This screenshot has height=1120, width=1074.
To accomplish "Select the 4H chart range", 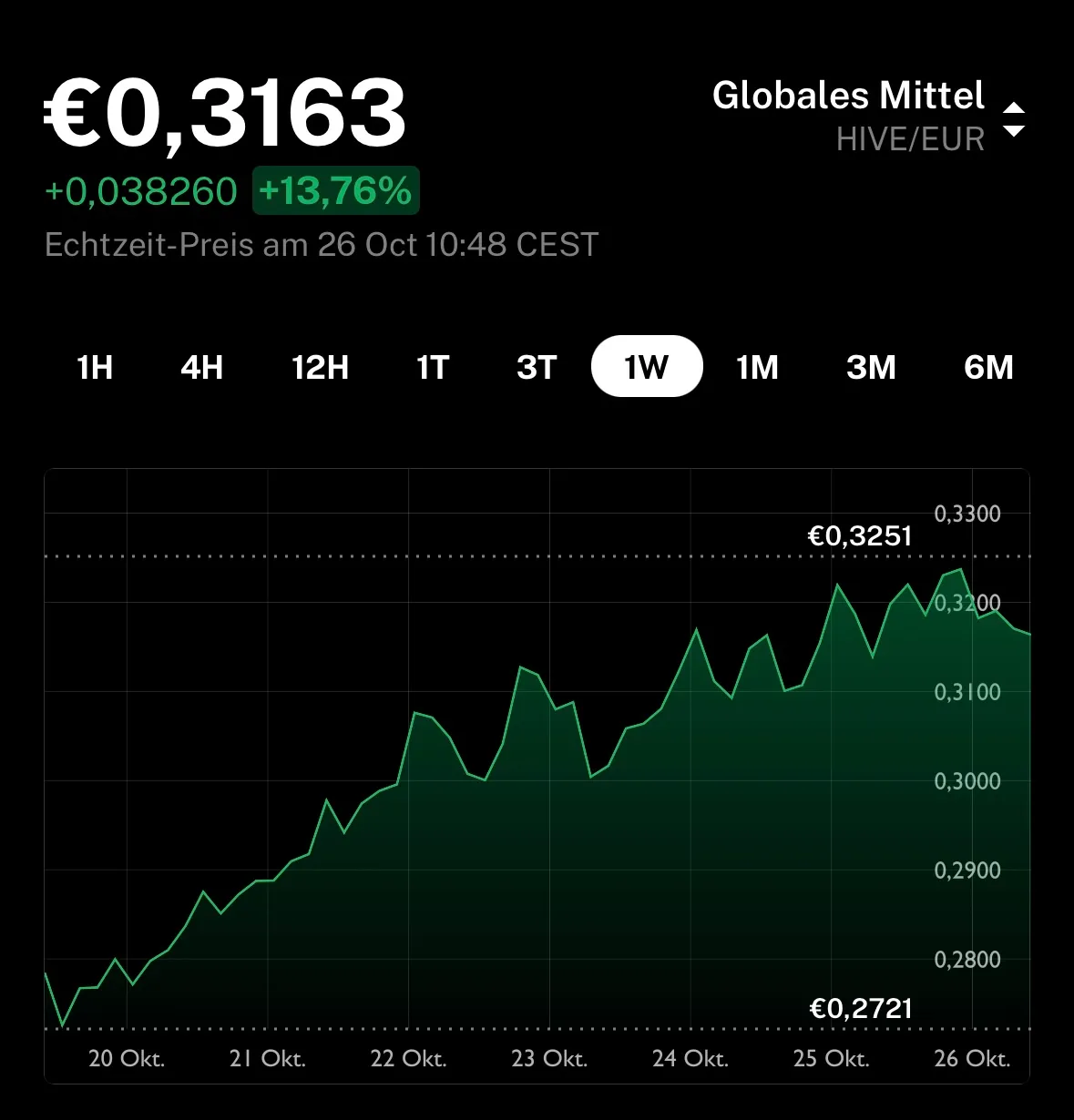I will (x=201, y=367).
